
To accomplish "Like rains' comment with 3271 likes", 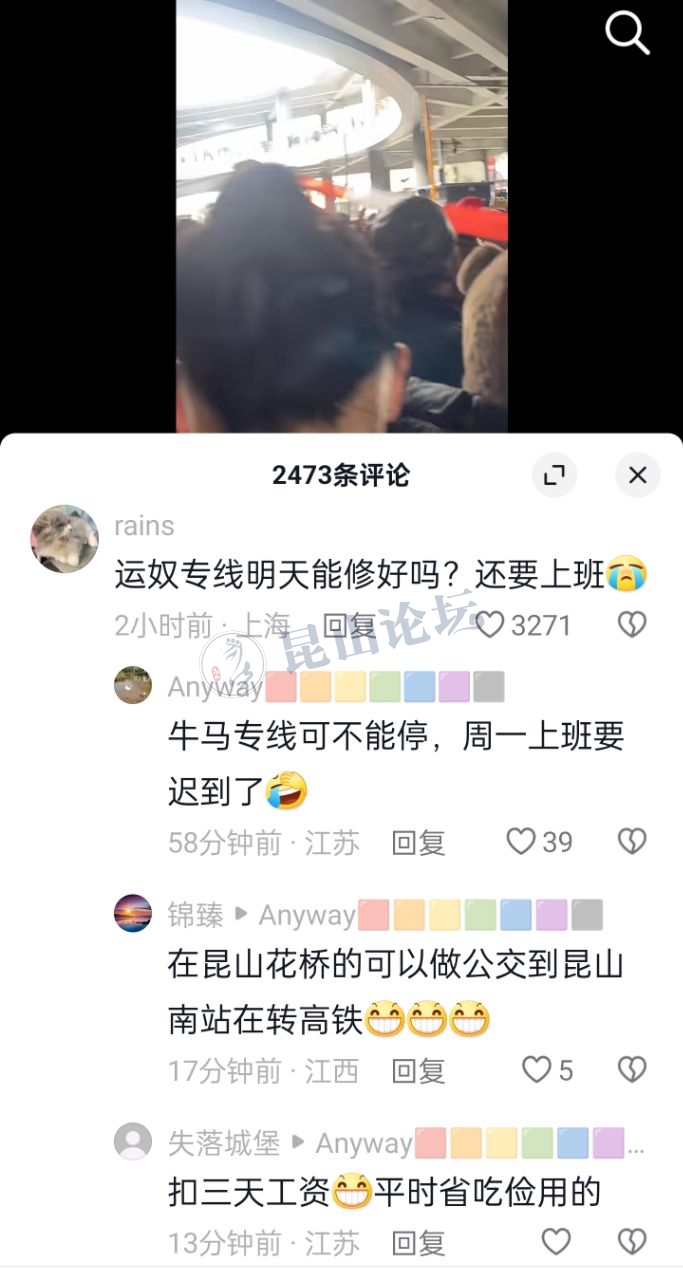I will point(490,626).
